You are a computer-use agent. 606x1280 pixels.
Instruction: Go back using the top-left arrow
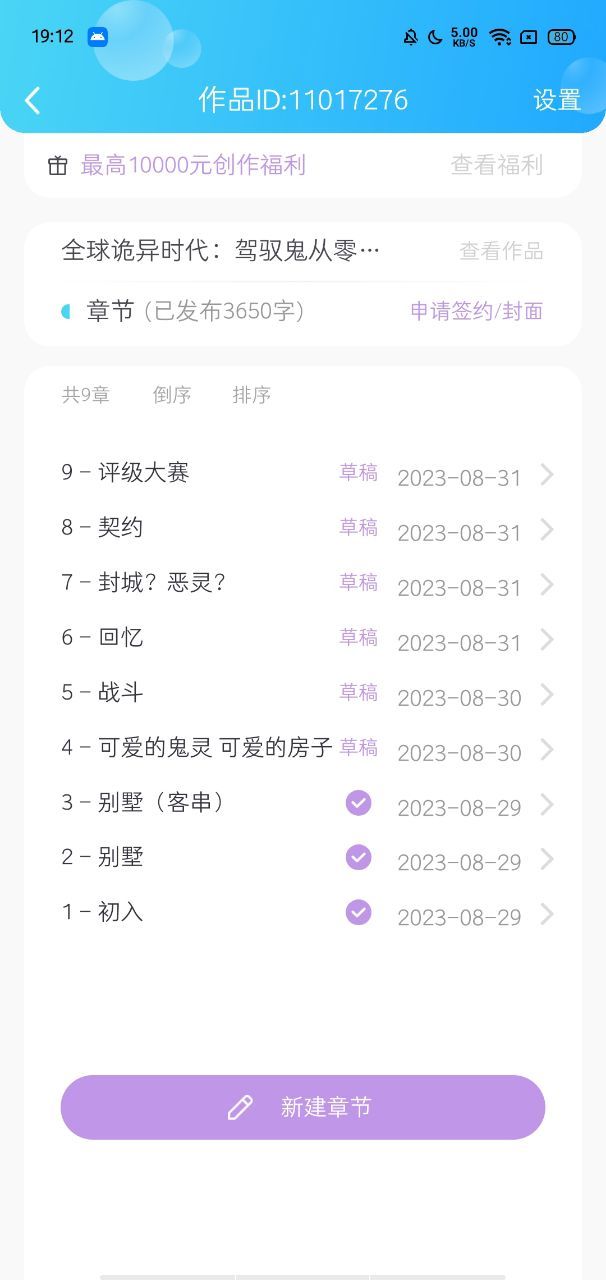(x=33, y=100)
